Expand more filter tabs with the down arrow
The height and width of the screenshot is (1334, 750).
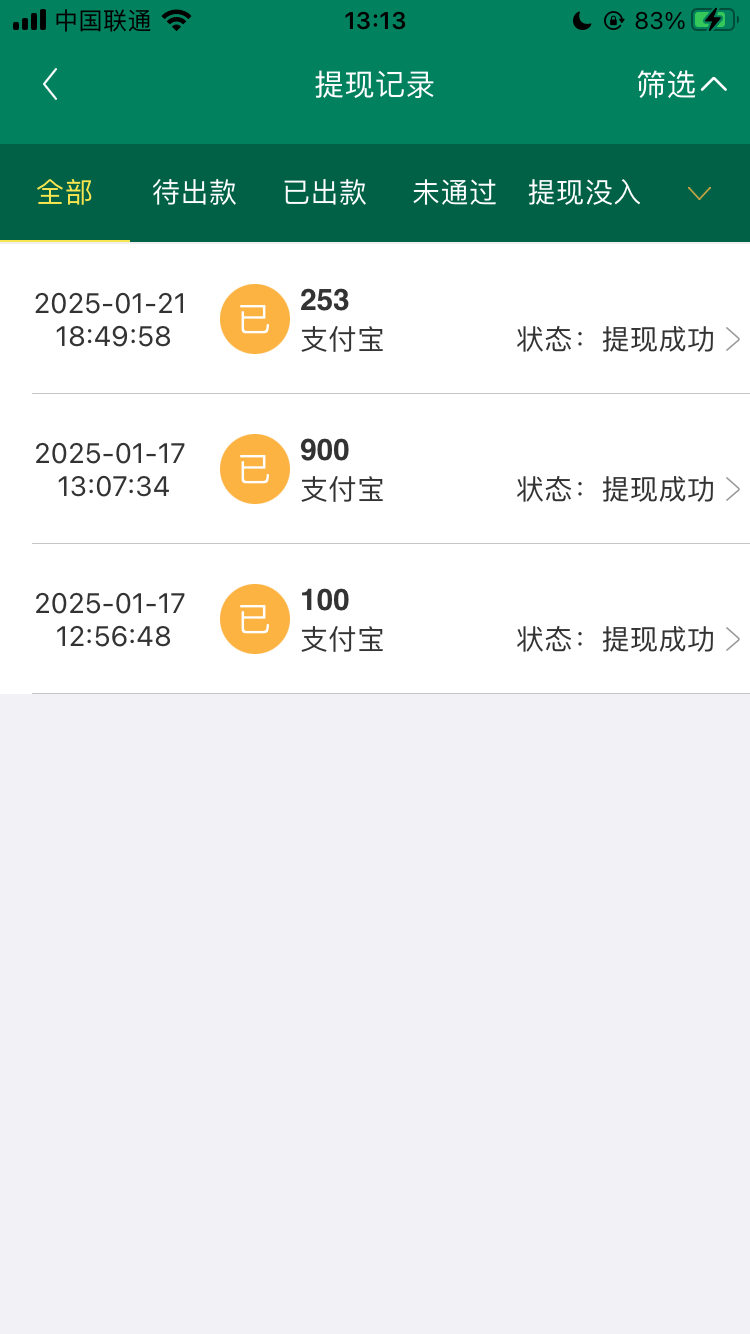point(700,193)
